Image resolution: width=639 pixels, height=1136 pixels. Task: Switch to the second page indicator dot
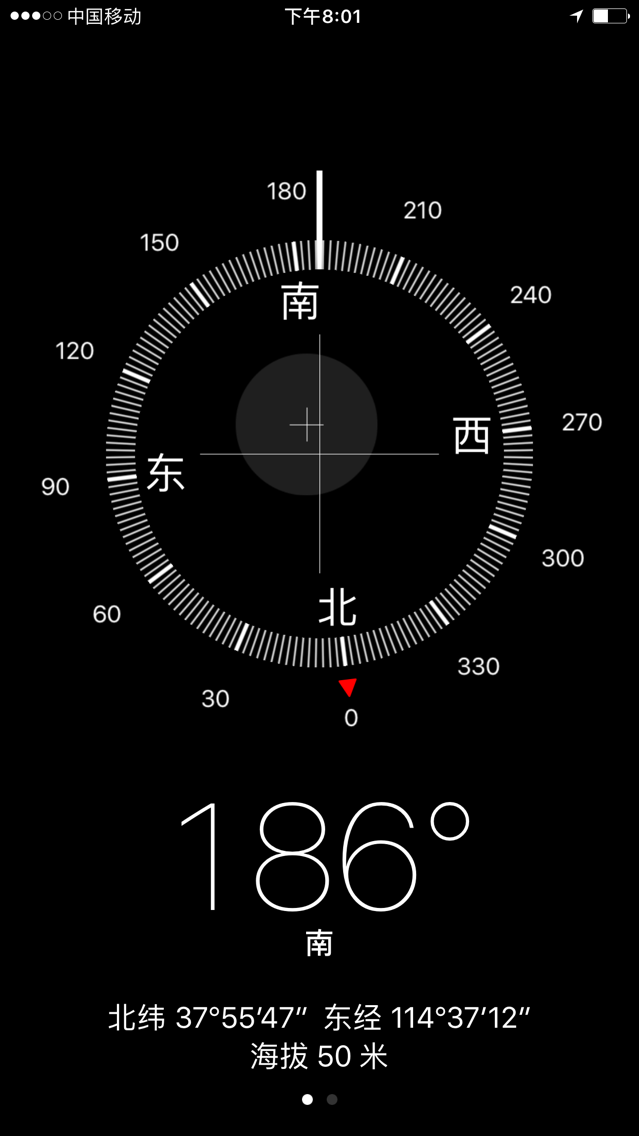332,1099
